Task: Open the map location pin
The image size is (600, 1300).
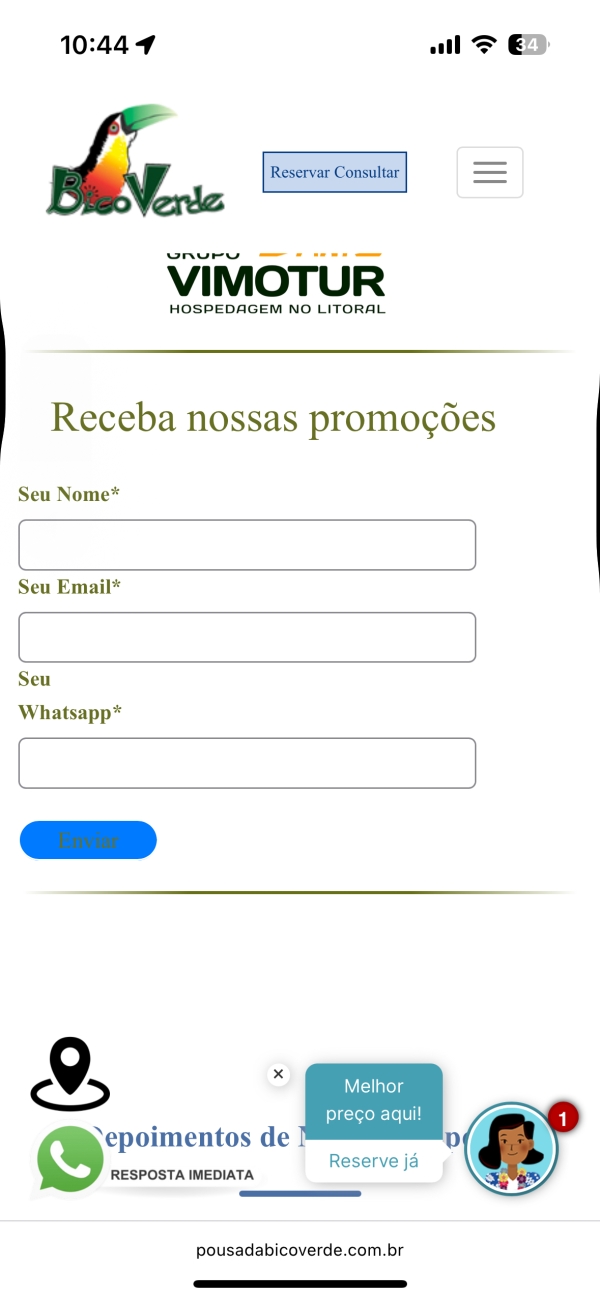Action: click(x=70, y=1075)
